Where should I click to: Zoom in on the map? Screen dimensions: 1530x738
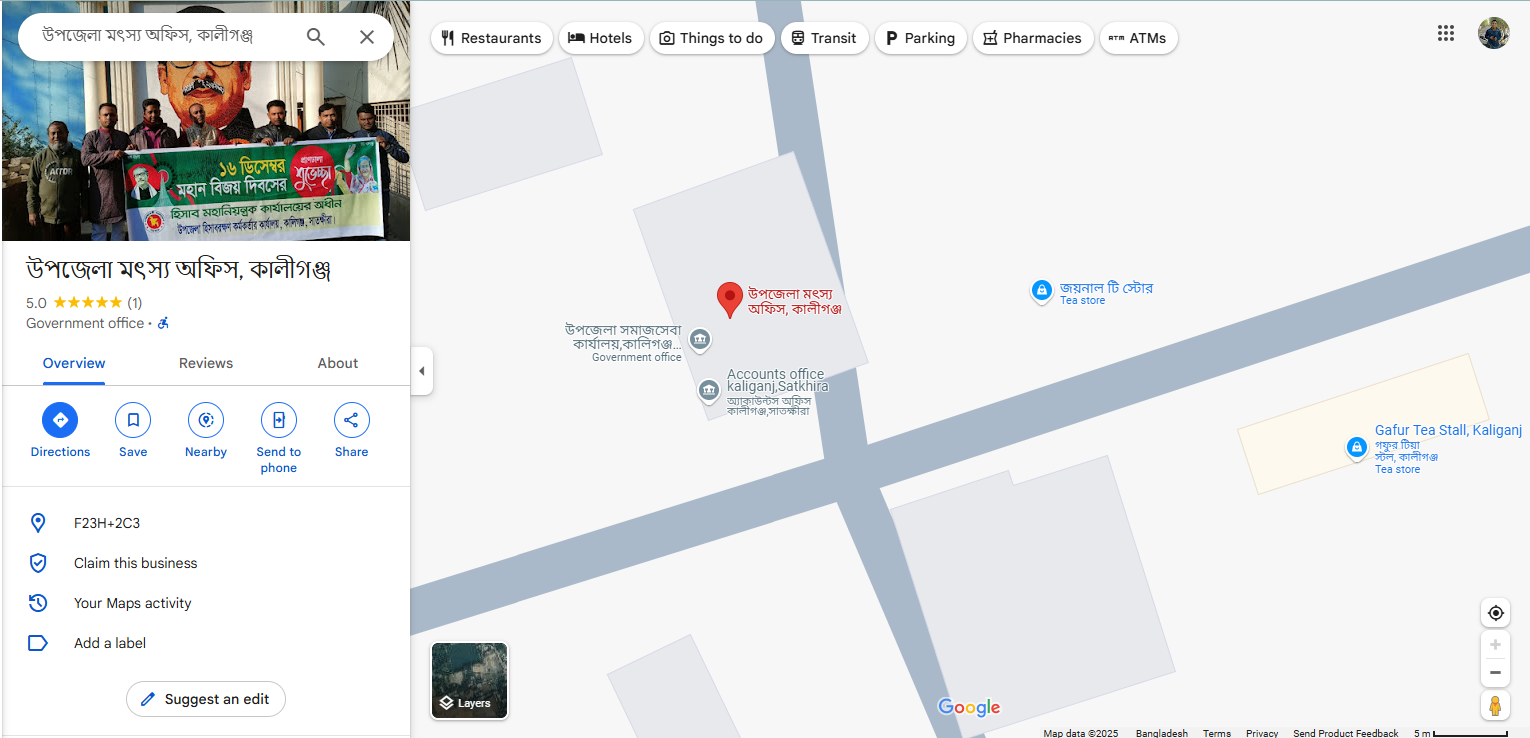click(1495, 645)
